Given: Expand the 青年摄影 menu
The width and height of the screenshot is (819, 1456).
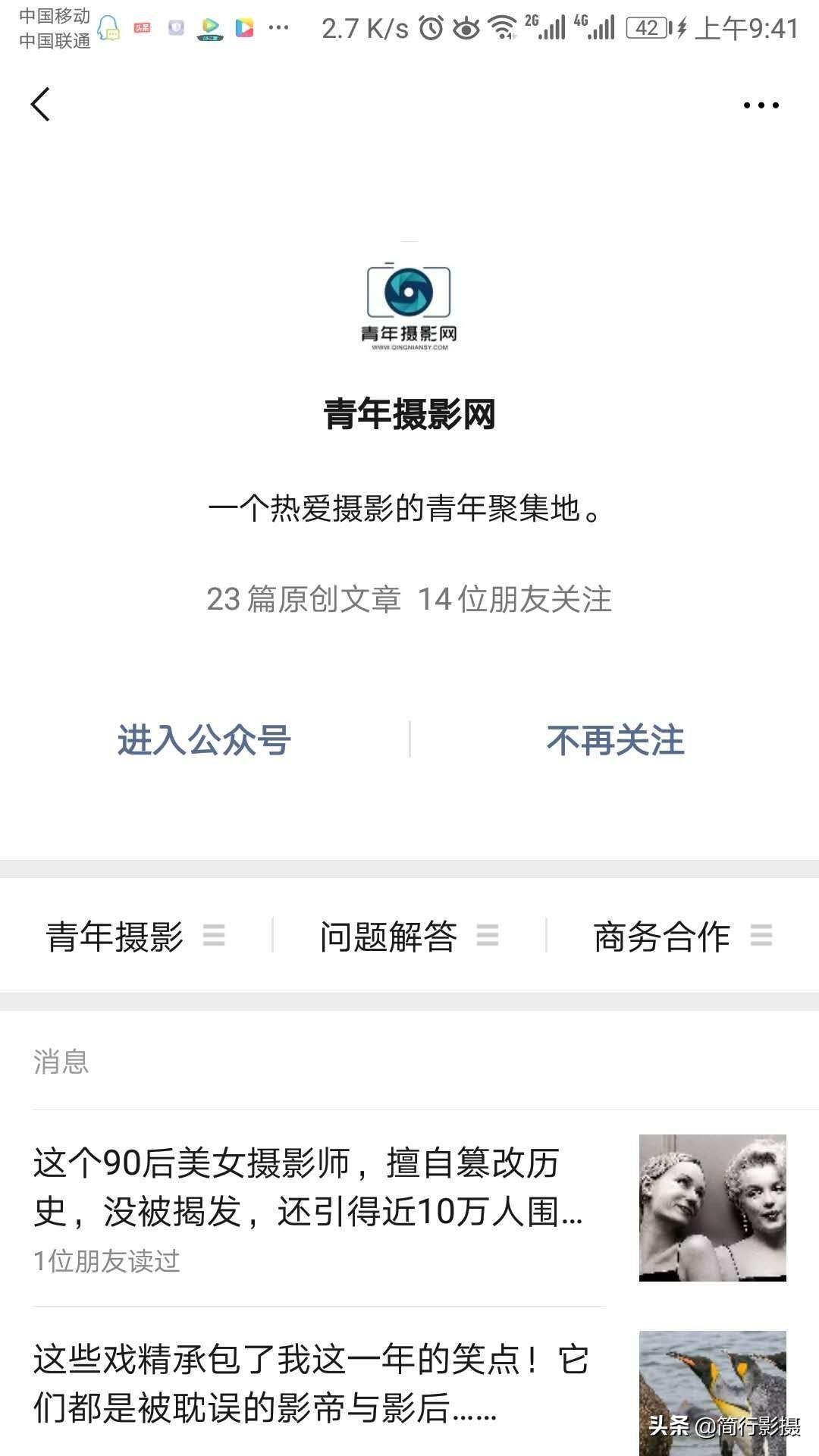Looking at the screenshot, I should tap(136, 937).
